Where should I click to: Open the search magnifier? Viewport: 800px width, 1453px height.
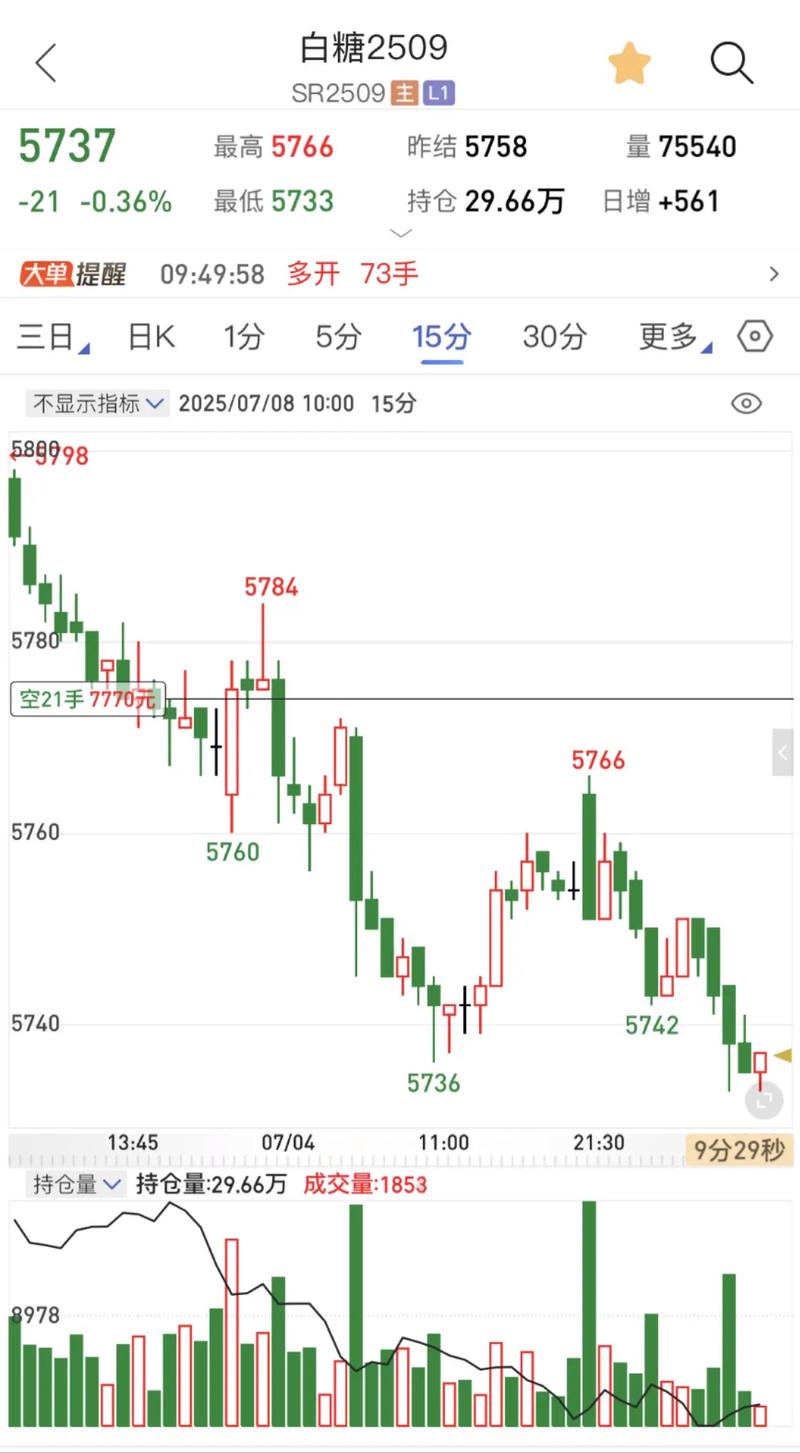pos(731,64)
